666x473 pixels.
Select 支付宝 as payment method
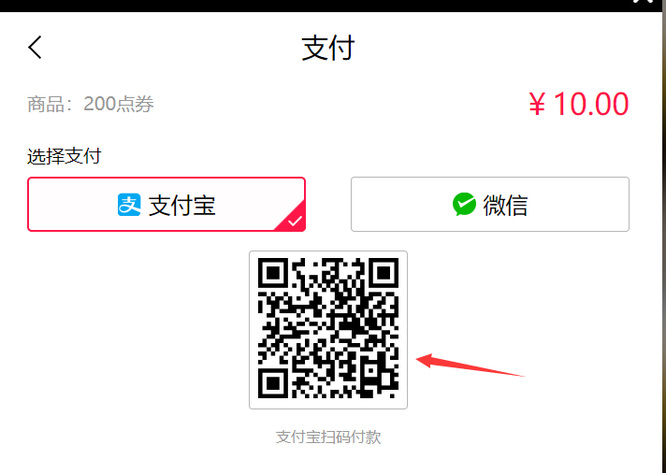(166, 205)
